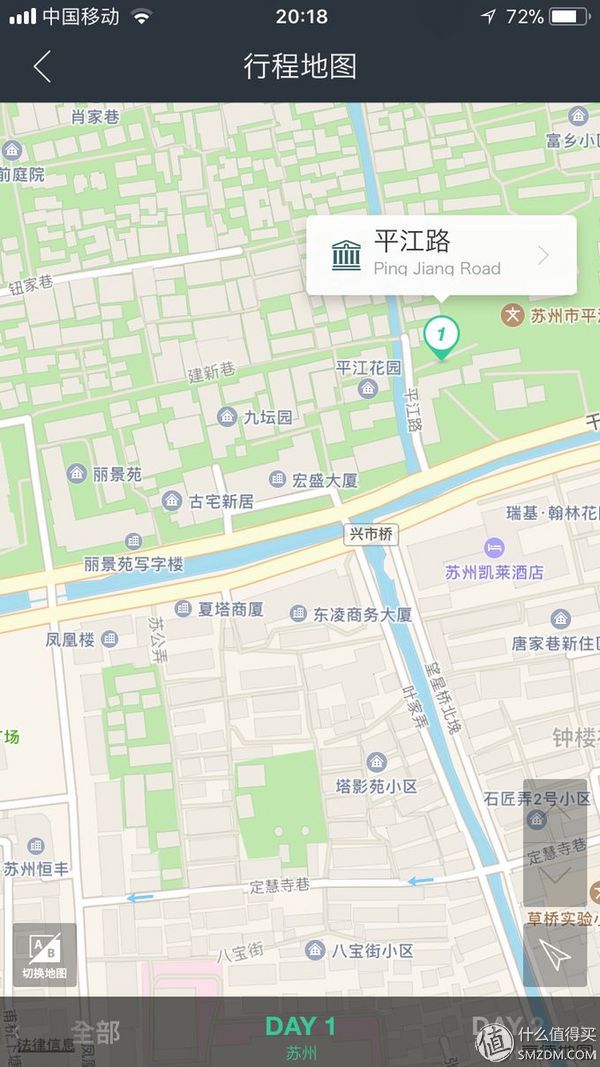
Task: Go back from the itinerary map
Action: 42,67
